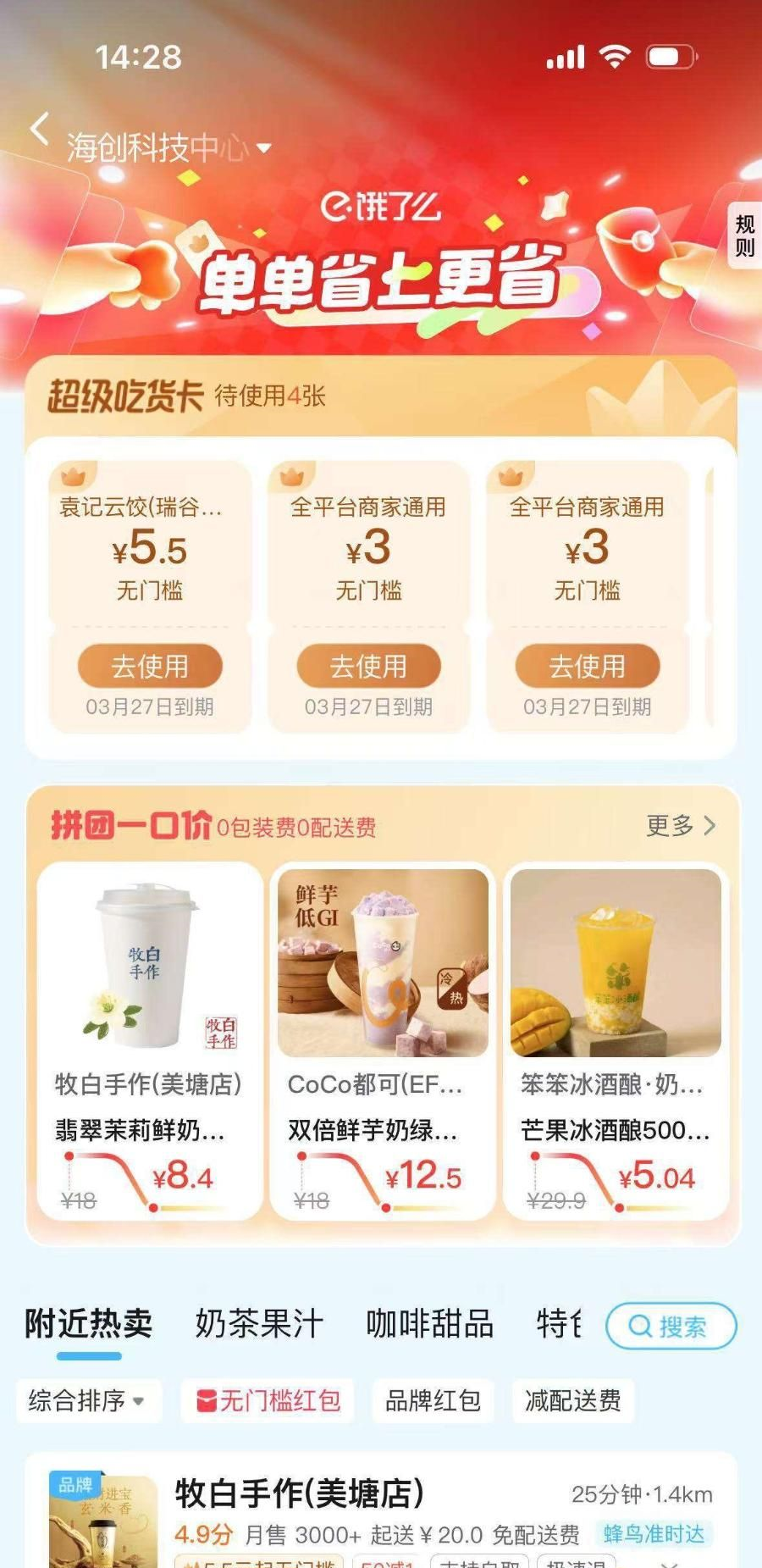Expand the 综合排序 sorting dropdown
Screen dimensions: 762x1568
pos(87,1400)
